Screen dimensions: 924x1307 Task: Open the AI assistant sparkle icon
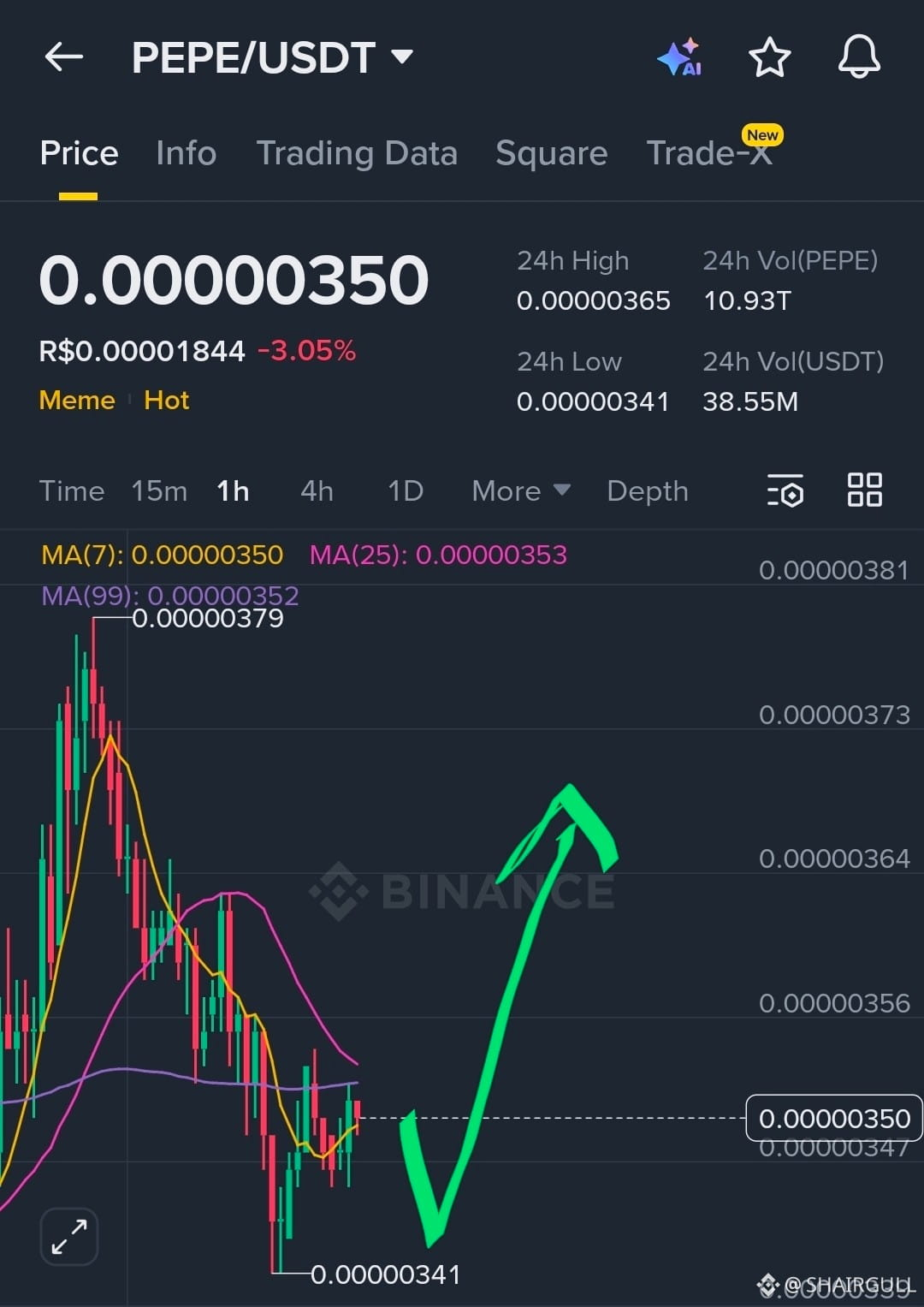point(679,58)
